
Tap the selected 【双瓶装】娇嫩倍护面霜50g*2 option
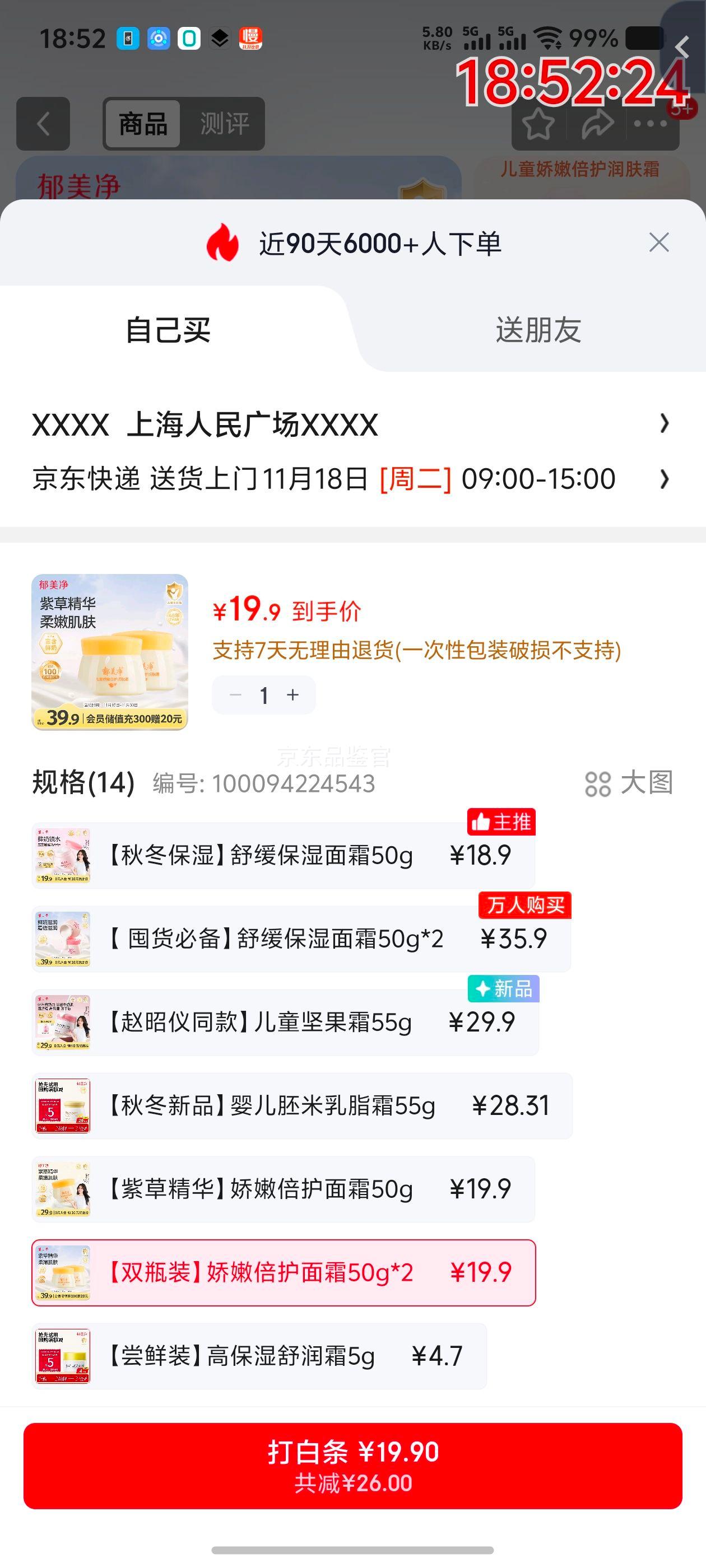pos(284,1272)
